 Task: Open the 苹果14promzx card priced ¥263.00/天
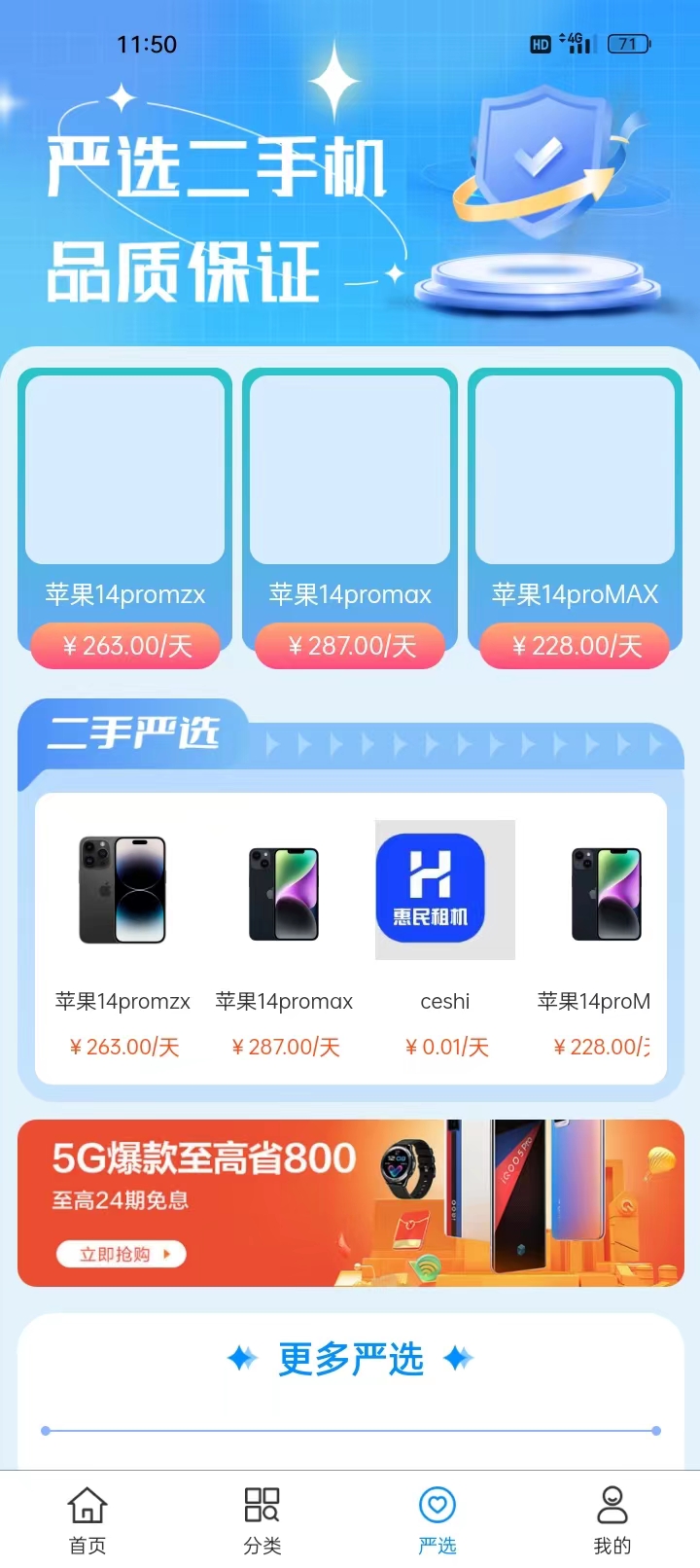click(x=124, y=516)
